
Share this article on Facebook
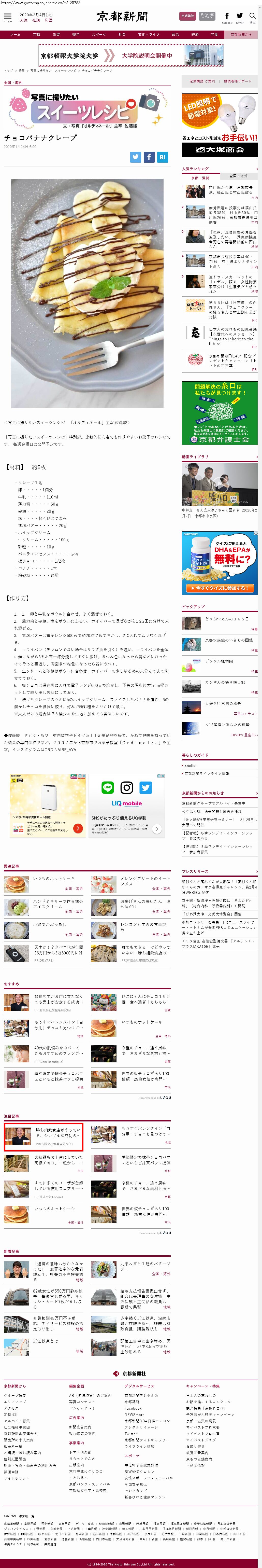149,157
